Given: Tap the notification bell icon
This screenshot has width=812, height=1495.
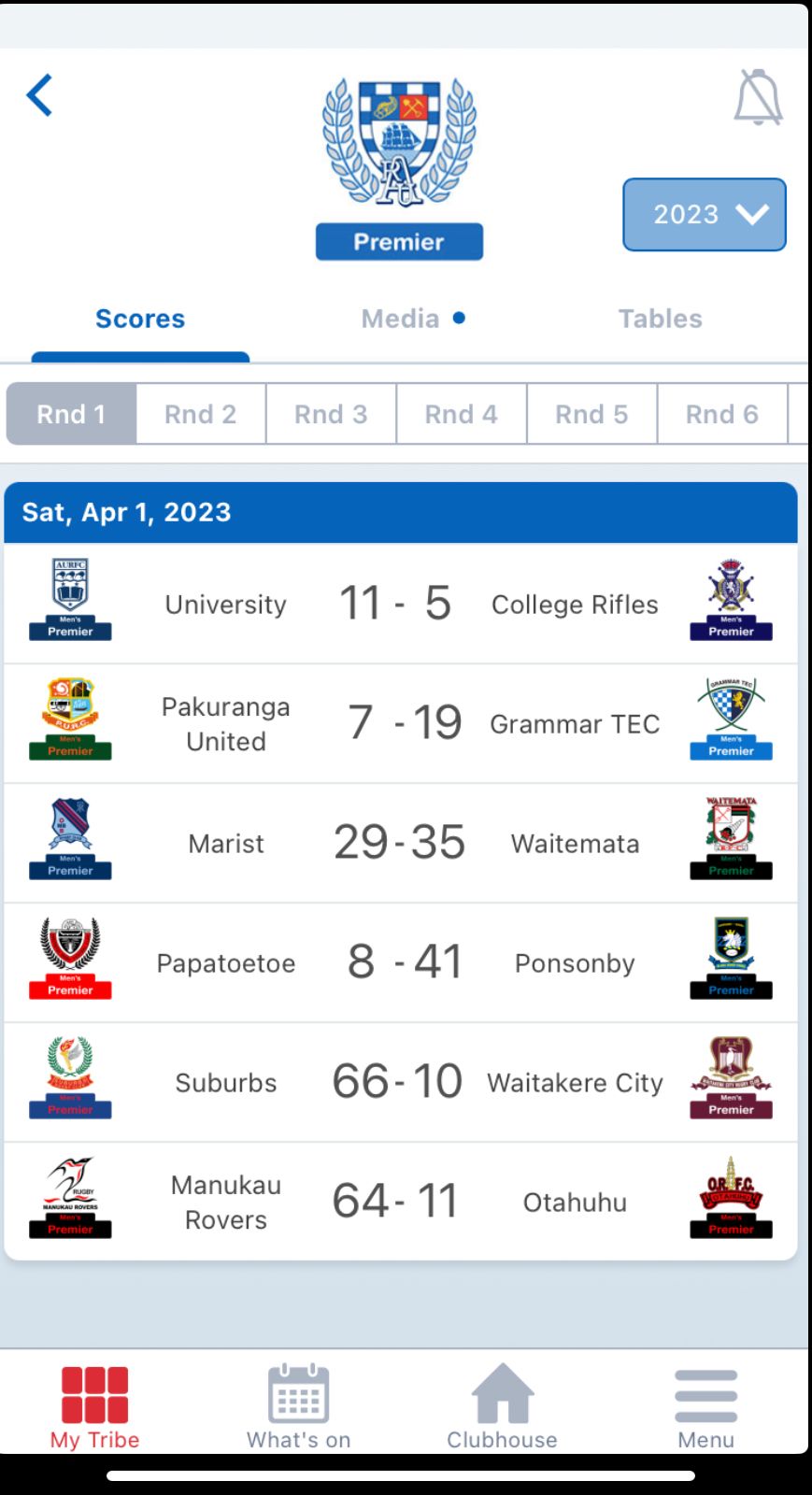Looking at the screenshot, I should click(757, 97).
